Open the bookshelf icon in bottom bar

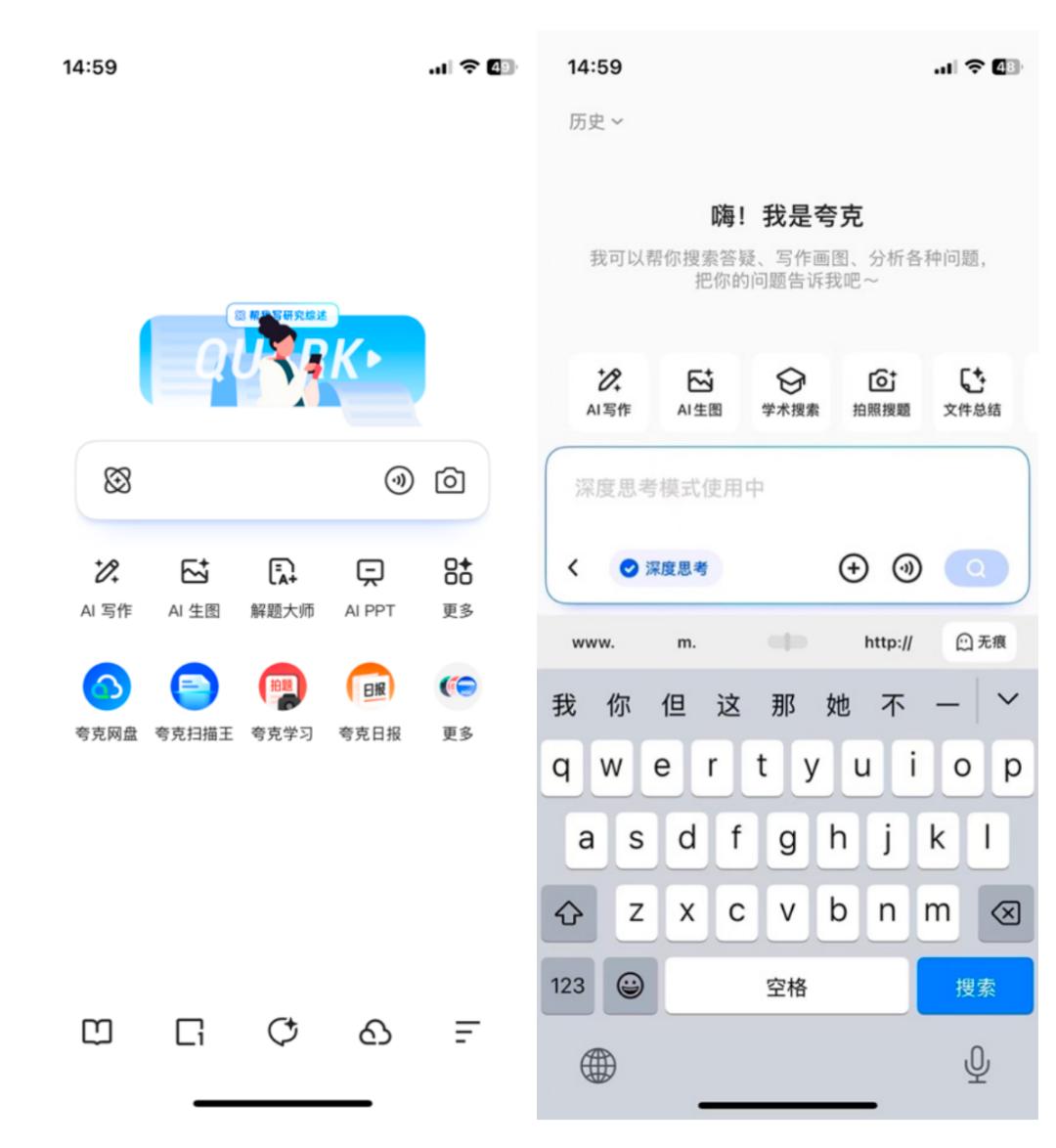(x=97, y=1031)
